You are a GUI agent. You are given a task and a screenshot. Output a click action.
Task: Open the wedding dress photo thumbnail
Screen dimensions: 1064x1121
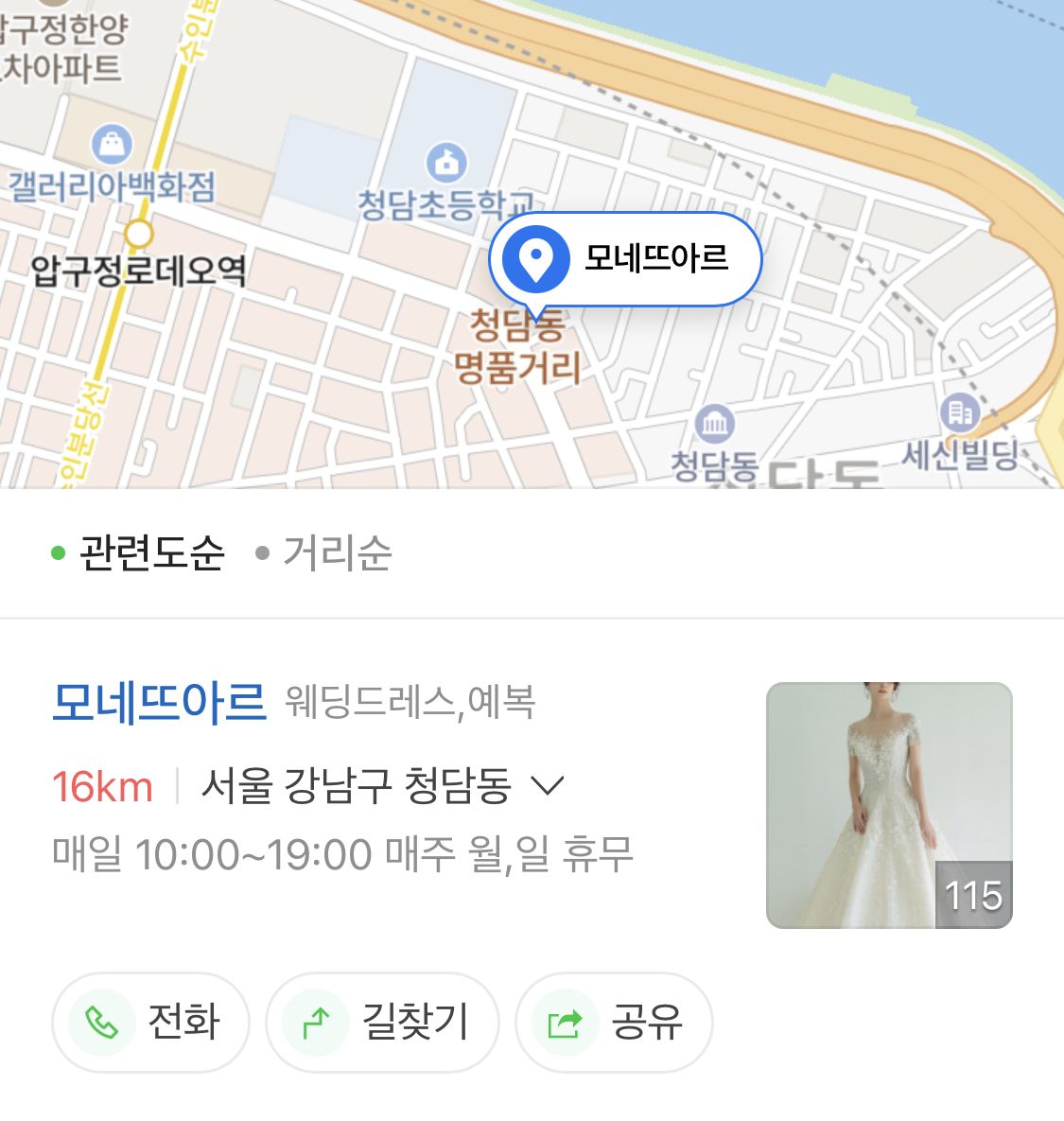click(x=889, y=805)
